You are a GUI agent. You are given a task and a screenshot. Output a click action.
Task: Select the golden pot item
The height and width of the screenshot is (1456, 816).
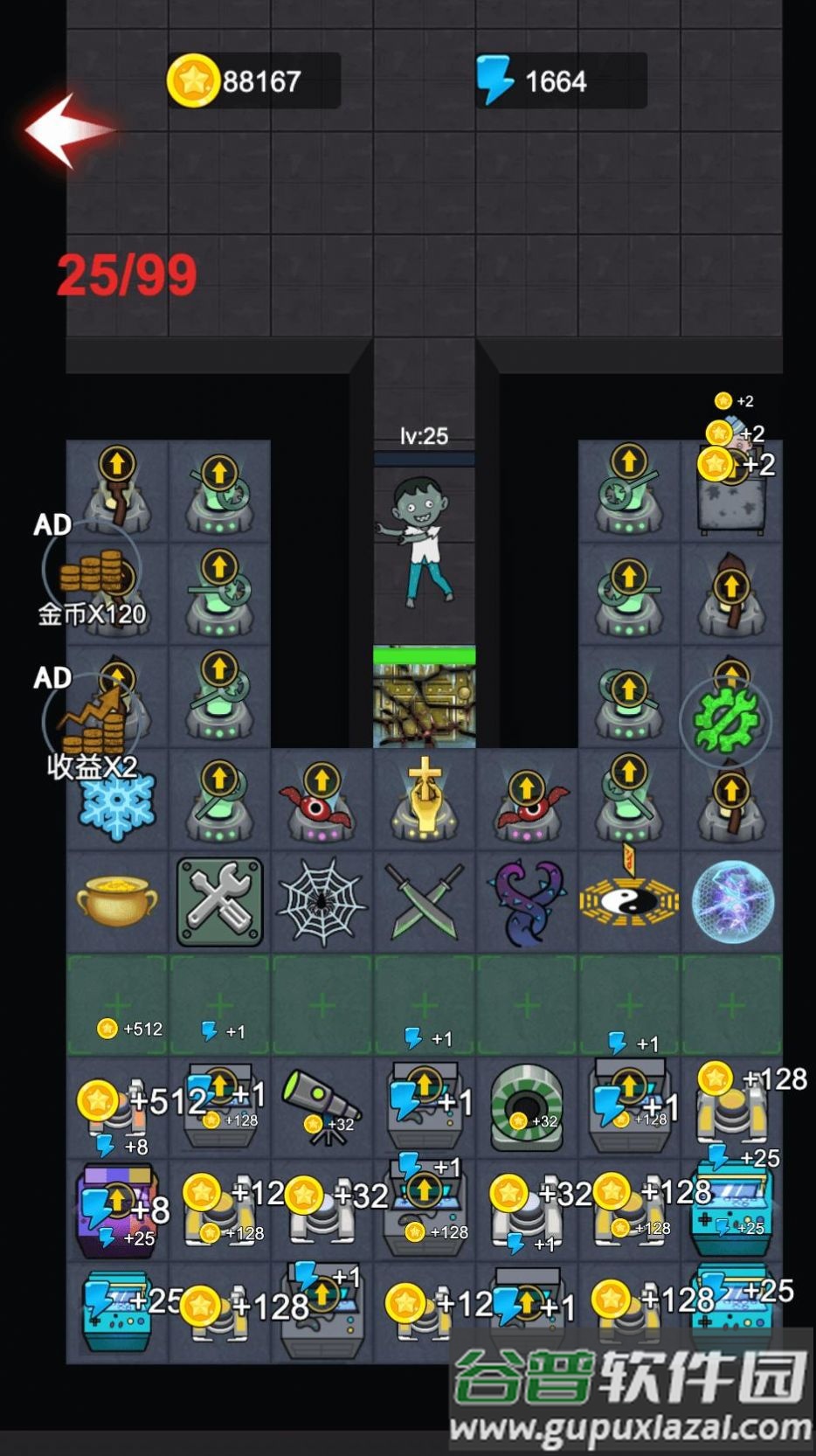point(117,902)
